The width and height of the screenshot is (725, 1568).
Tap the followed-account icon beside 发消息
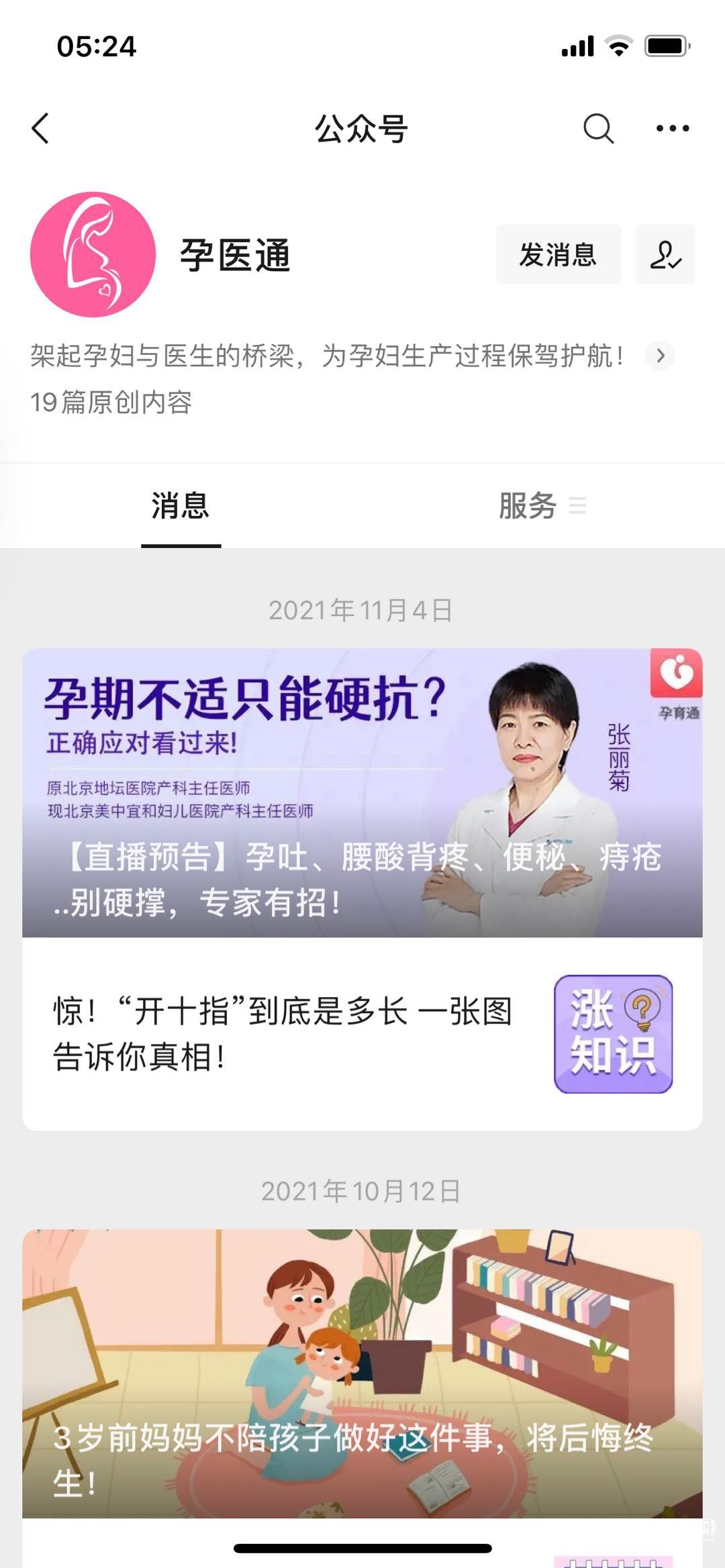(x=665, y=255)
